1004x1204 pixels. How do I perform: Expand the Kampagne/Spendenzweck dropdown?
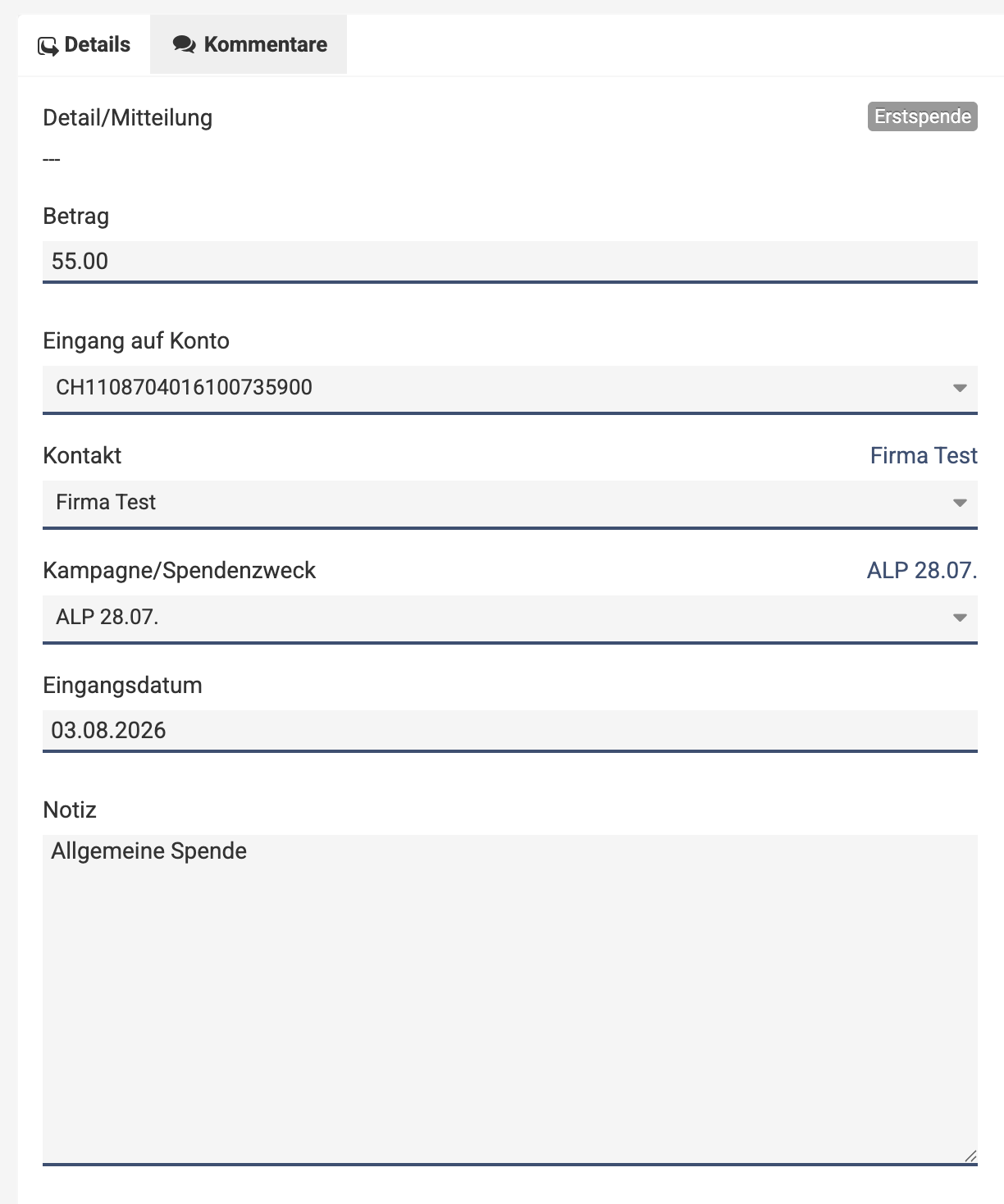[x=509, y=618]
